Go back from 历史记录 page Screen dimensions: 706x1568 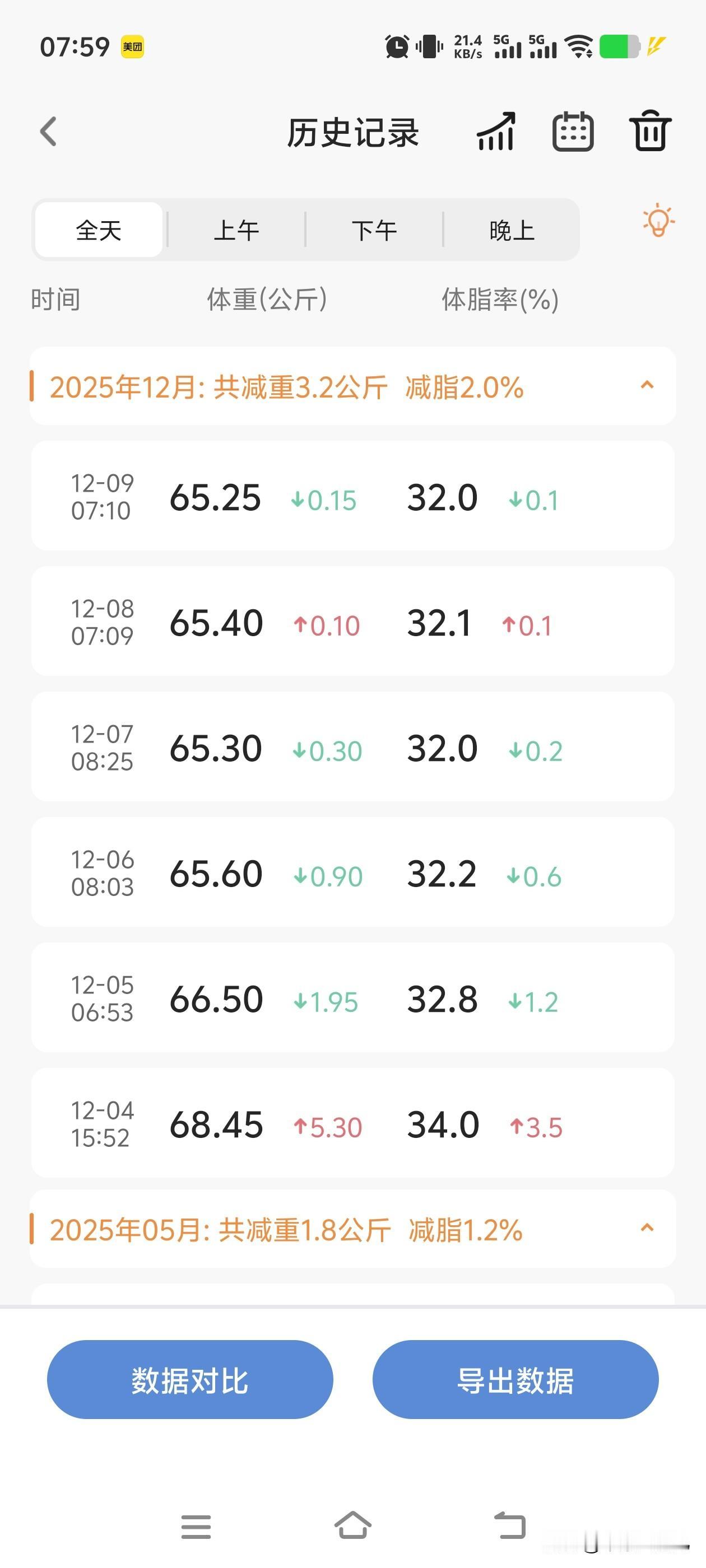[48, 132]
